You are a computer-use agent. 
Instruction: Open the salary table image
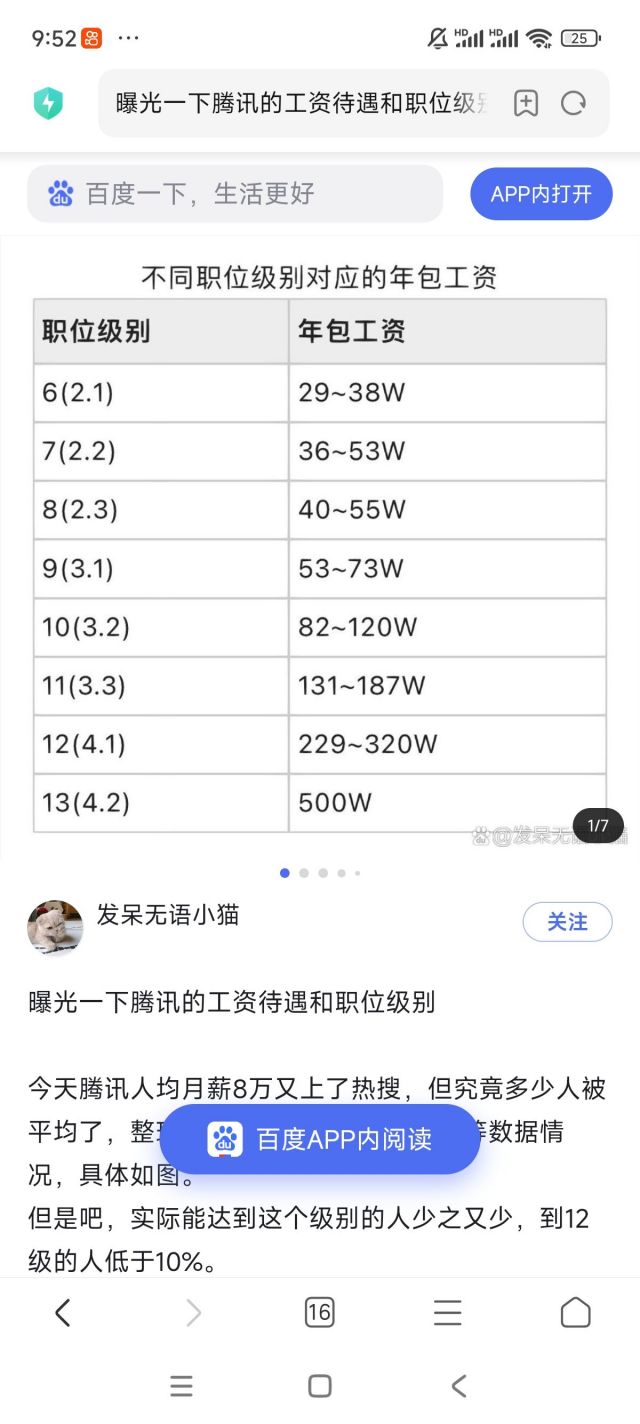click(320, 547)
